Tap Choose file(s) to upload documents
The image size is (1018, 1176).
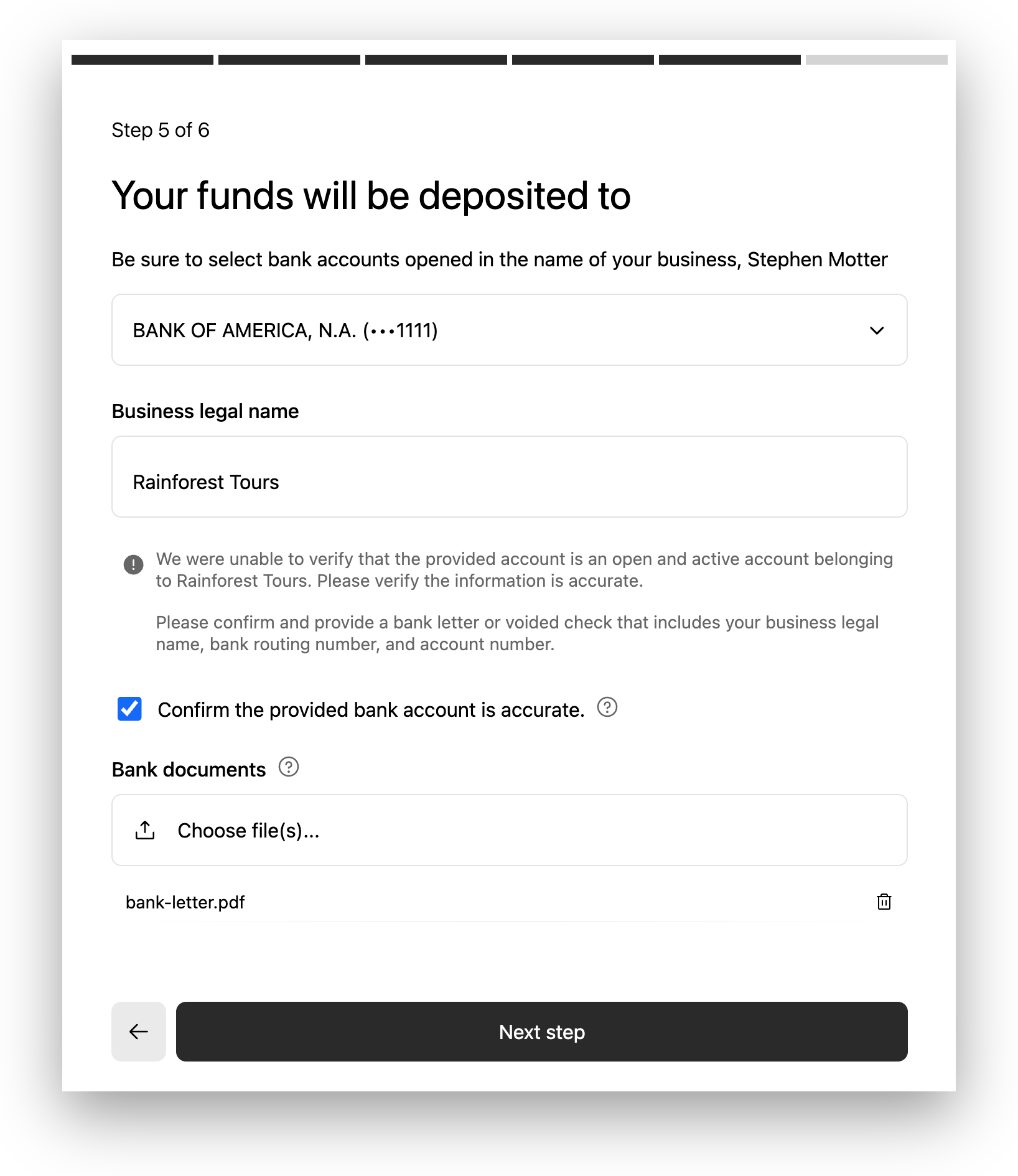pos(509,831)
